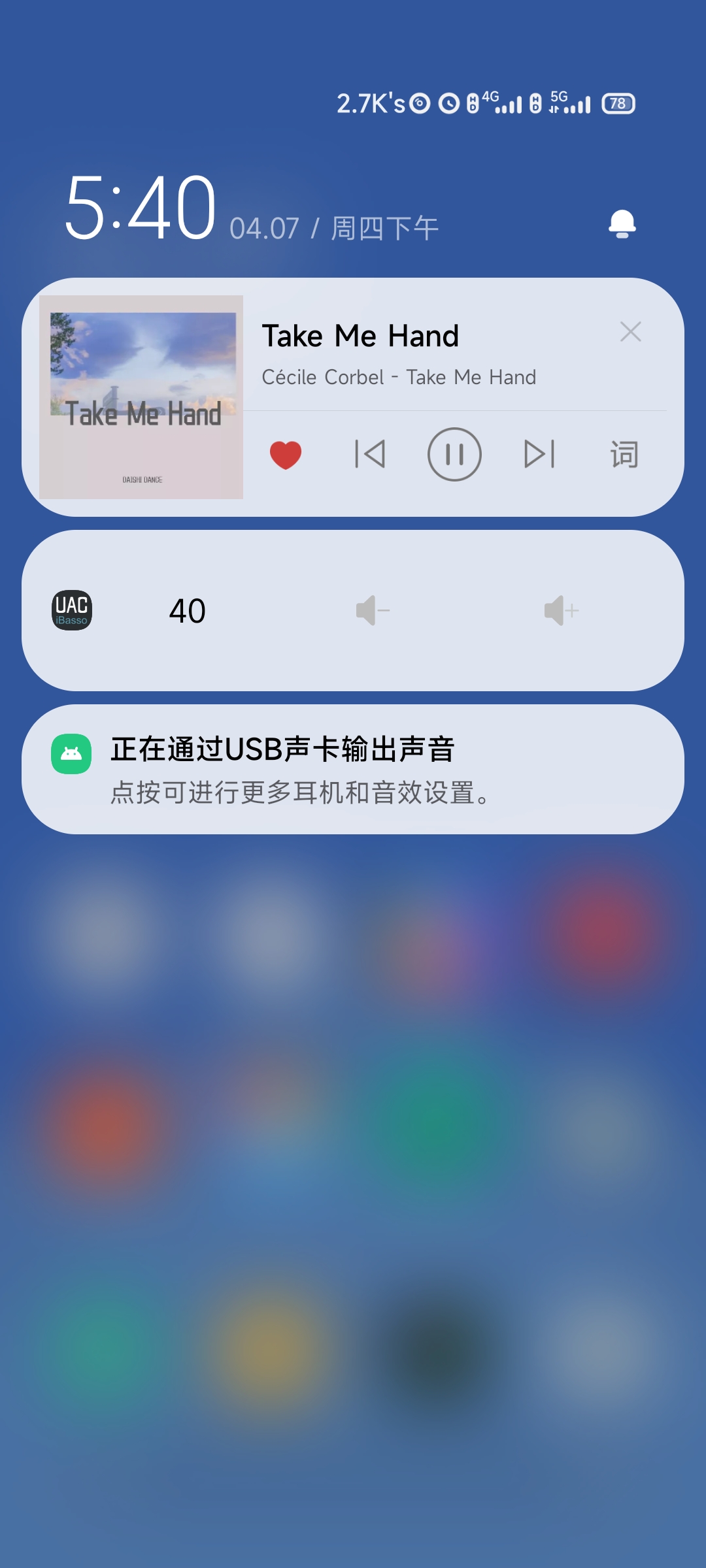Viewport: 706px width, 1568px height.
Task: Open the USB sound card output notification
Action: 353,769
